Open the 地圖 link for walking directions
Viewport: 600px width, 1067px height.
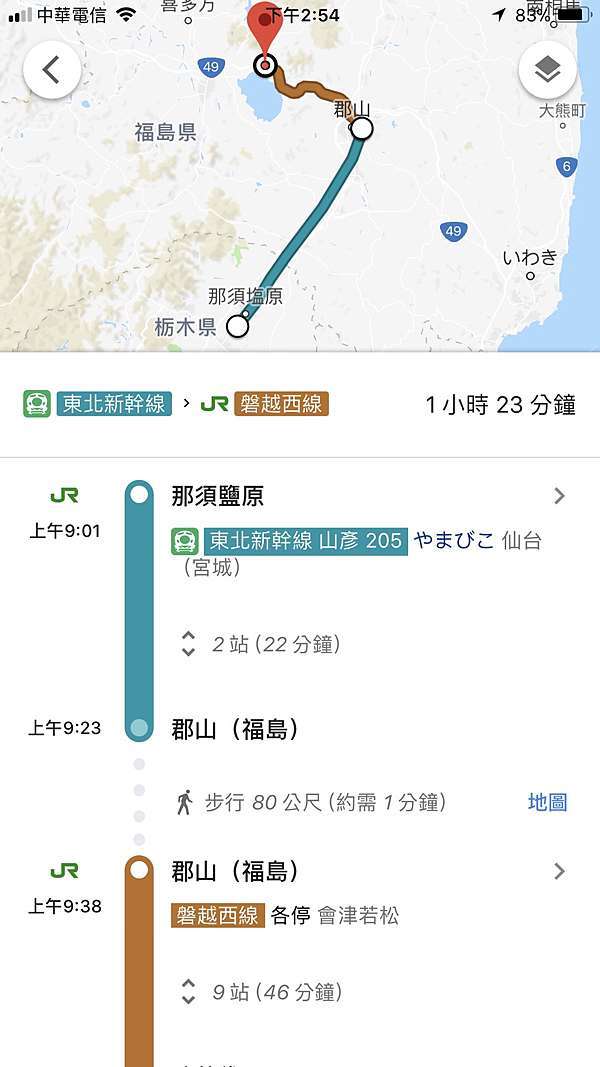[548, 802]
